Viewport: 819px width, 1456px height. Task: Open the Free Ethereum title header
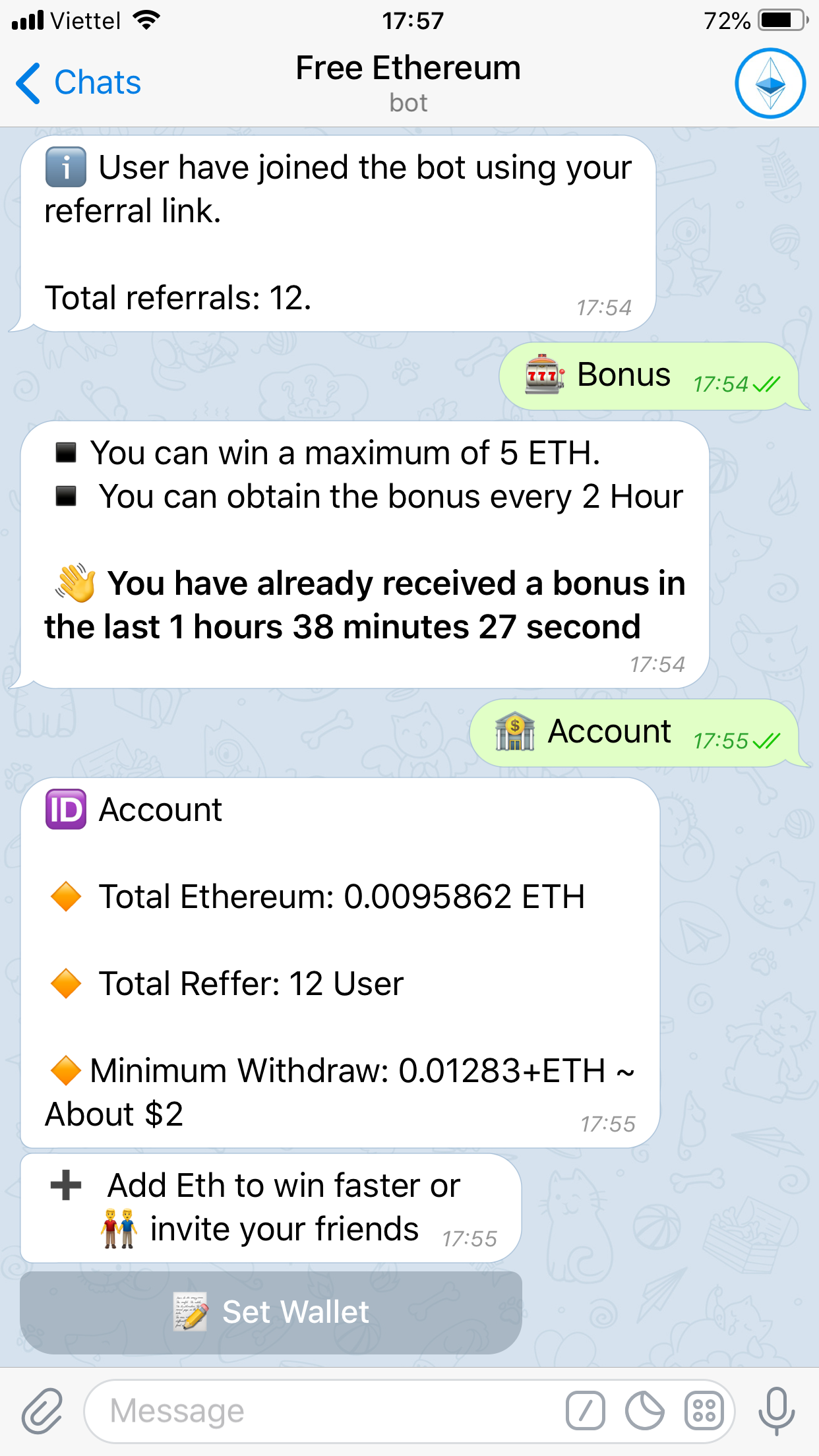[408, 83]
